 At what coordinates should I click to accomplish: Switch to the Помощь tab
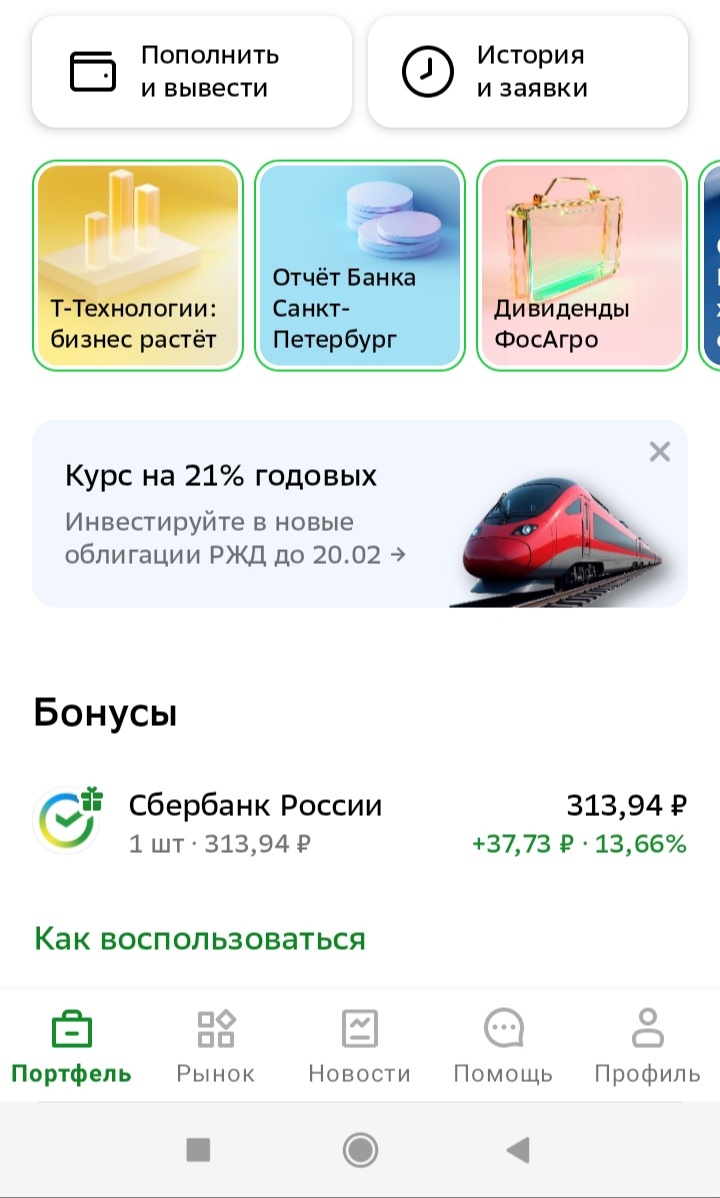point(503,1045)
